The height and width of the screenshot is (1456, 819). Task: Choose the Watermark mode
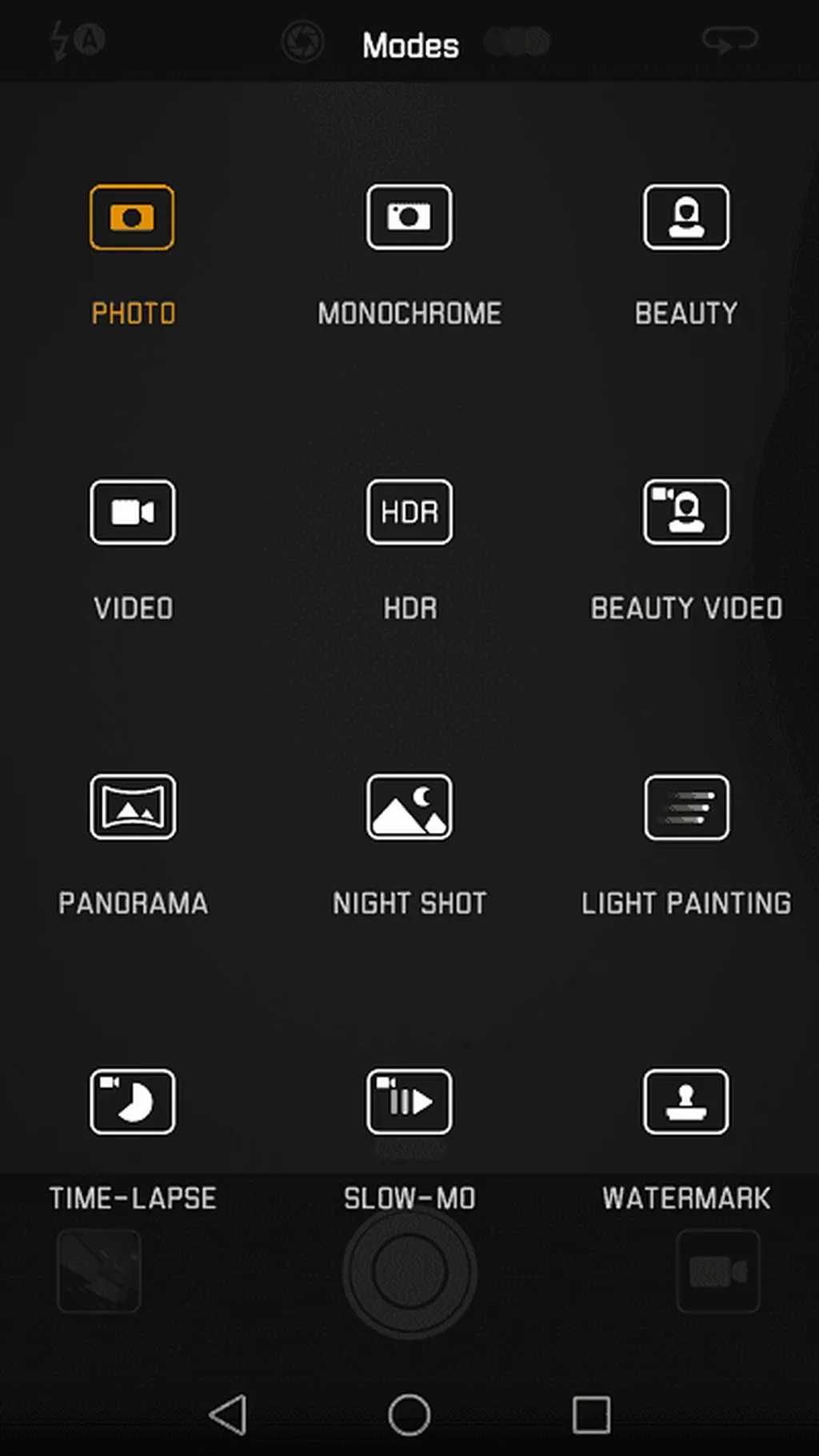click(685, 1102)
